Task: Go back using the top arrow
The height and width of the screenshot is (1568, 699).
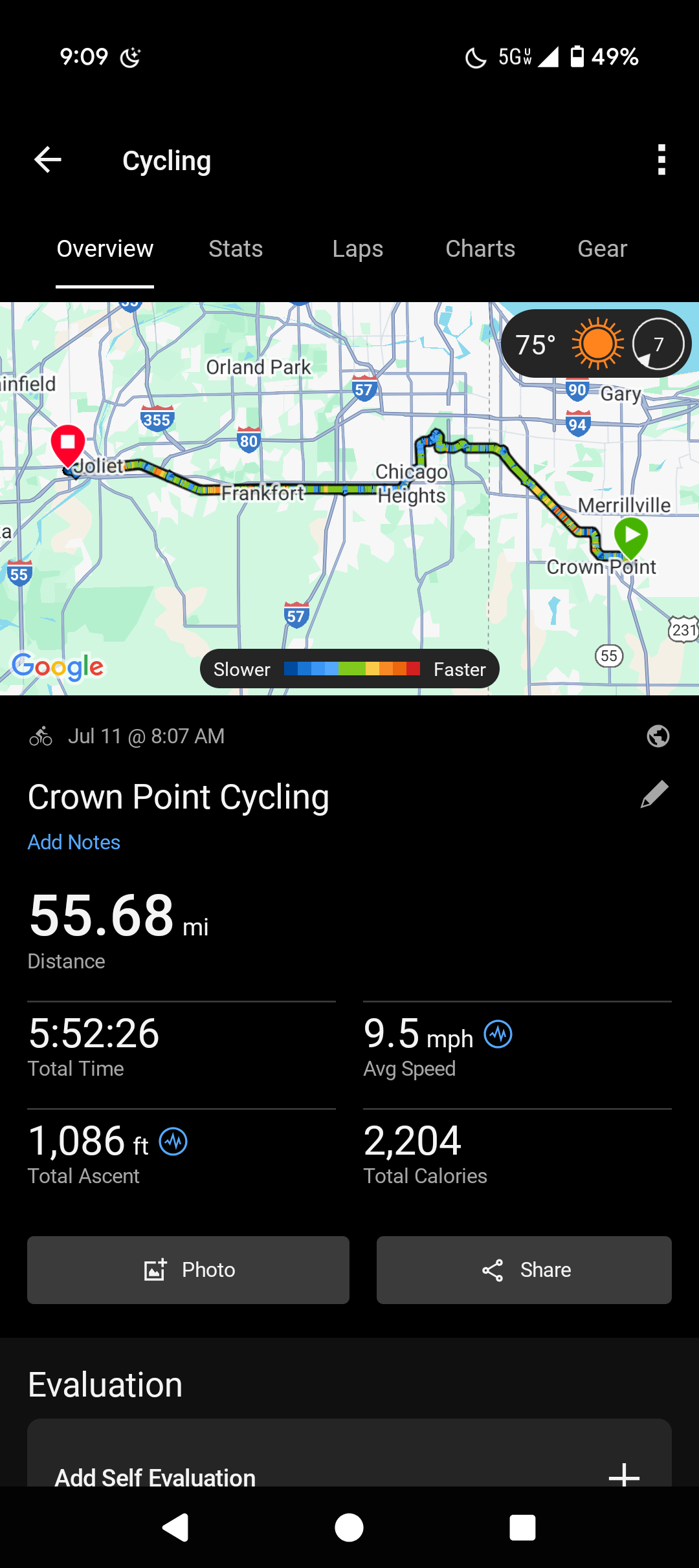Action: [x=48, y=160]
